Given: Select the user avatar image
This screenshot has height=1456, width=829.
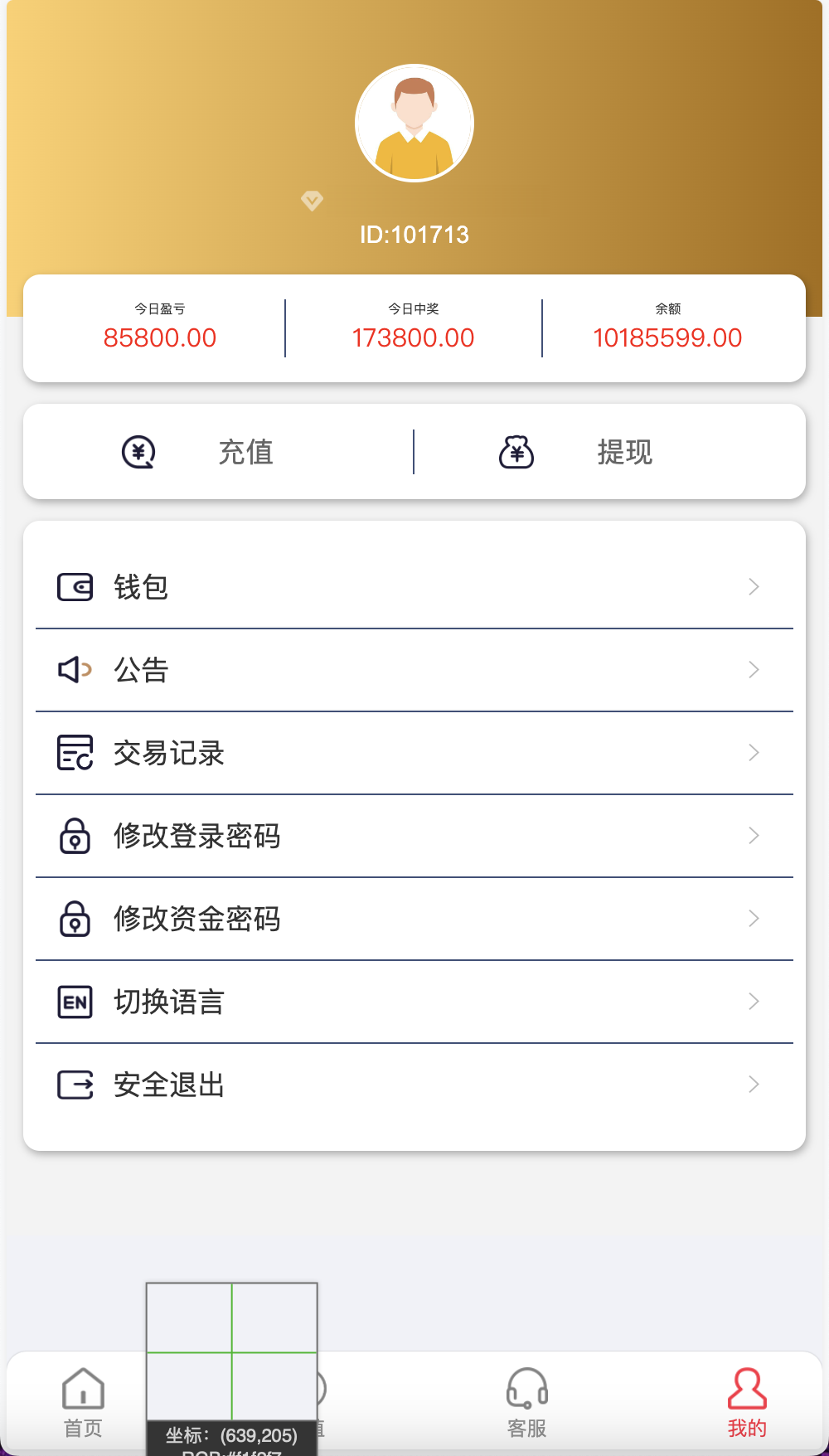Looking at the screenshot, I should pos(414,122).
